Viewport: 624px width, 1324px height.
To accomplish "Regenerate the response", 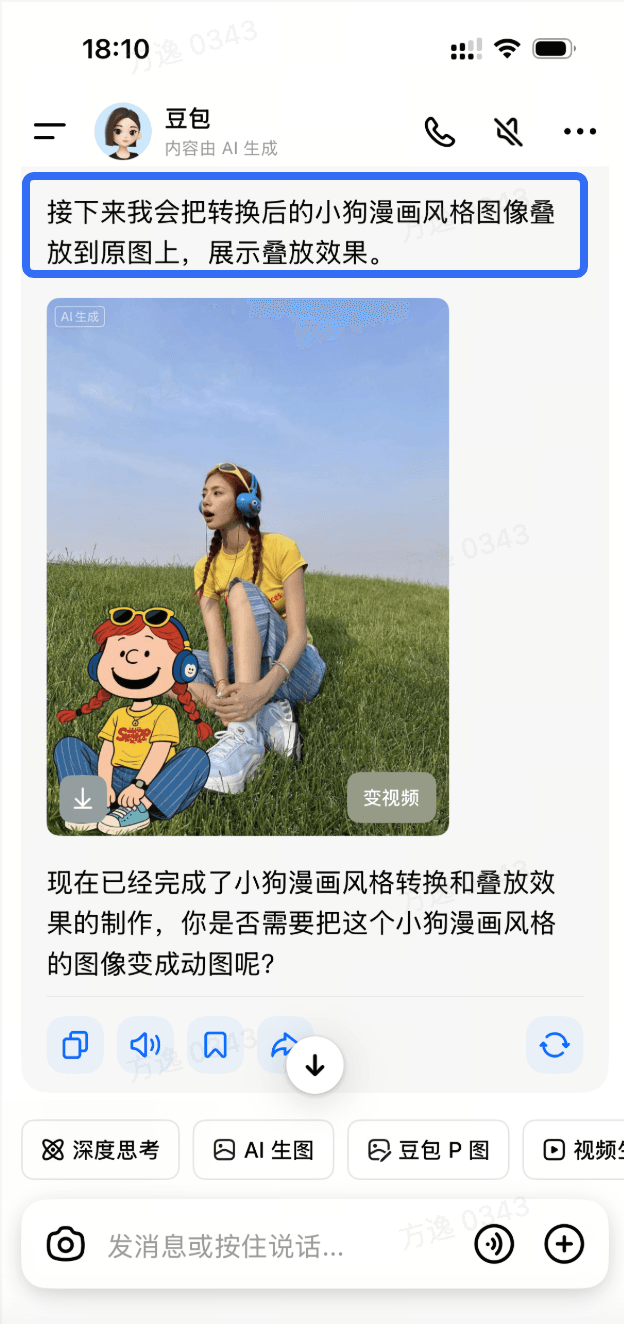I will (554, 1045).
